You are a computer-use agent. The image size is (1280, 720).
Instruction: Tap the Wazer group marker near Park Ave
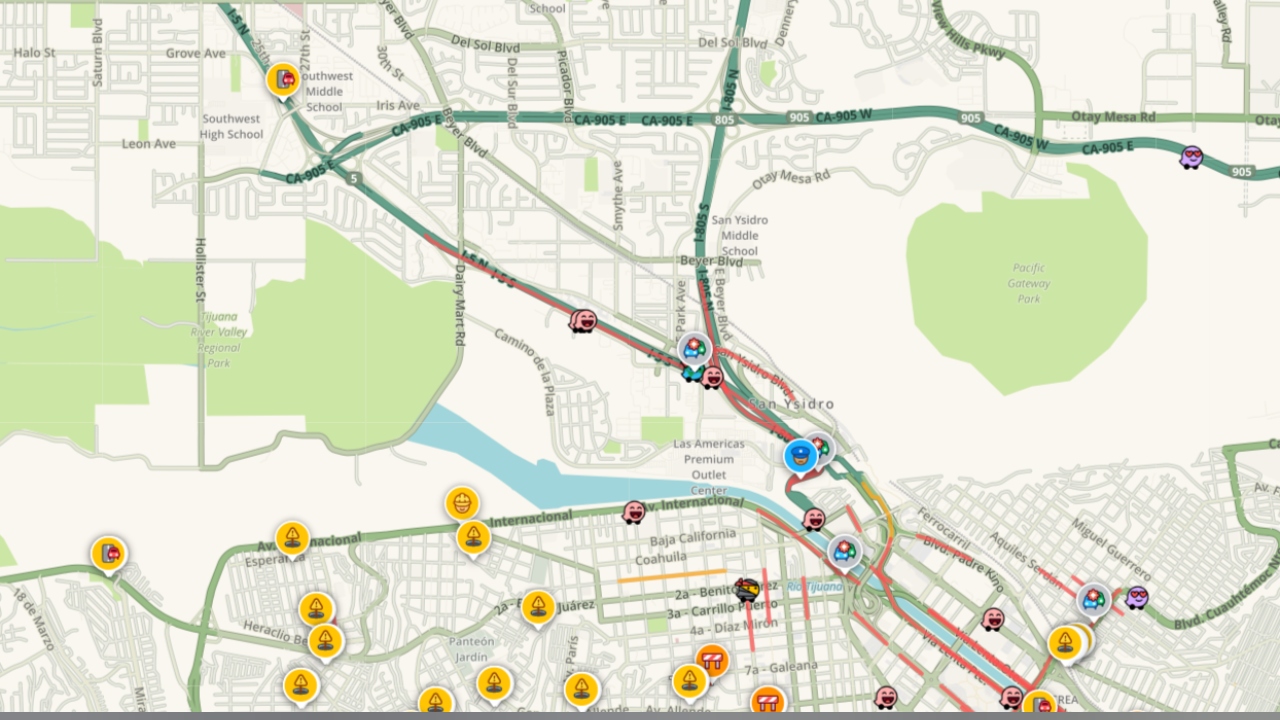pos(694,349)
